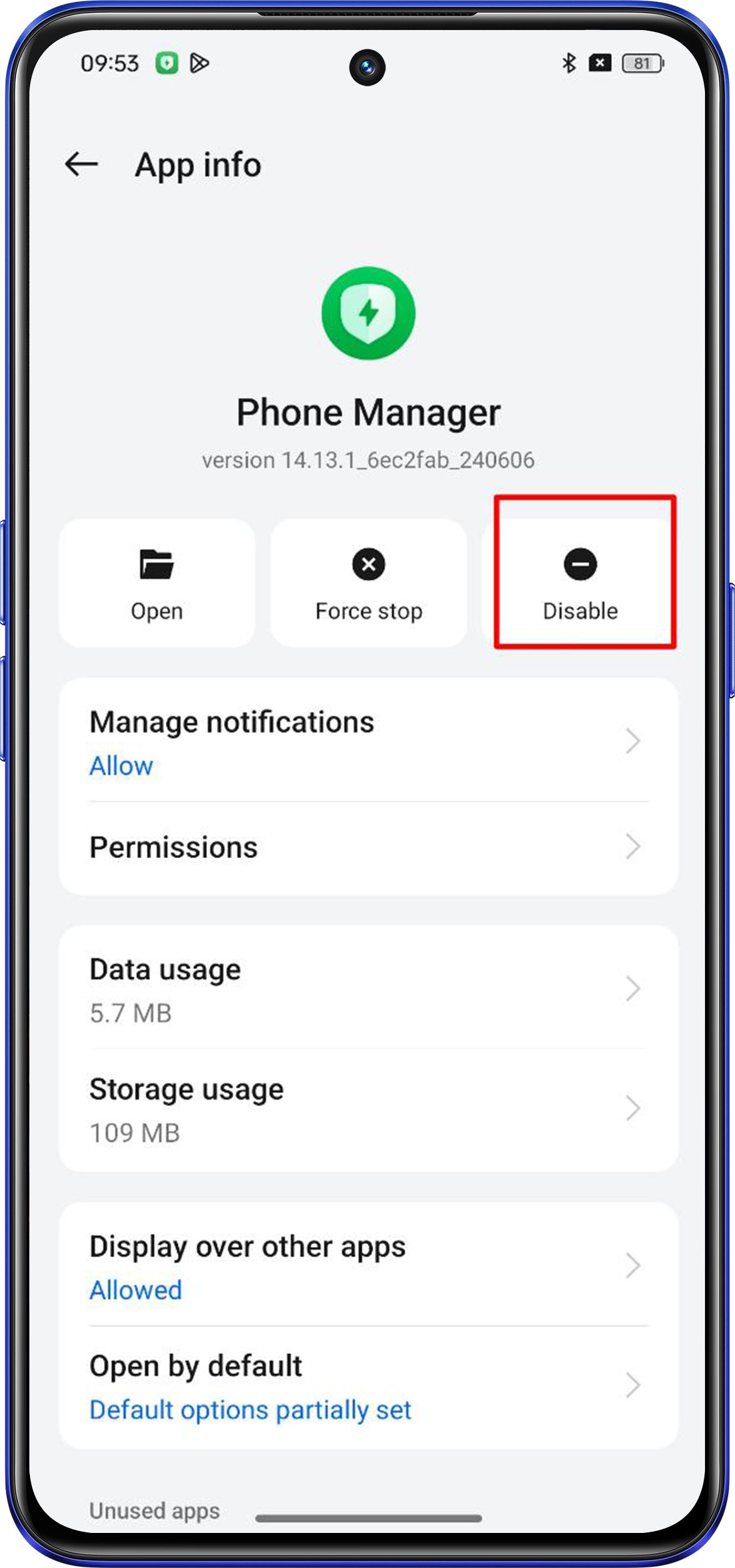735x1568 pixels.
Task: Force stop Phone Manager
Action: [368, 583]
